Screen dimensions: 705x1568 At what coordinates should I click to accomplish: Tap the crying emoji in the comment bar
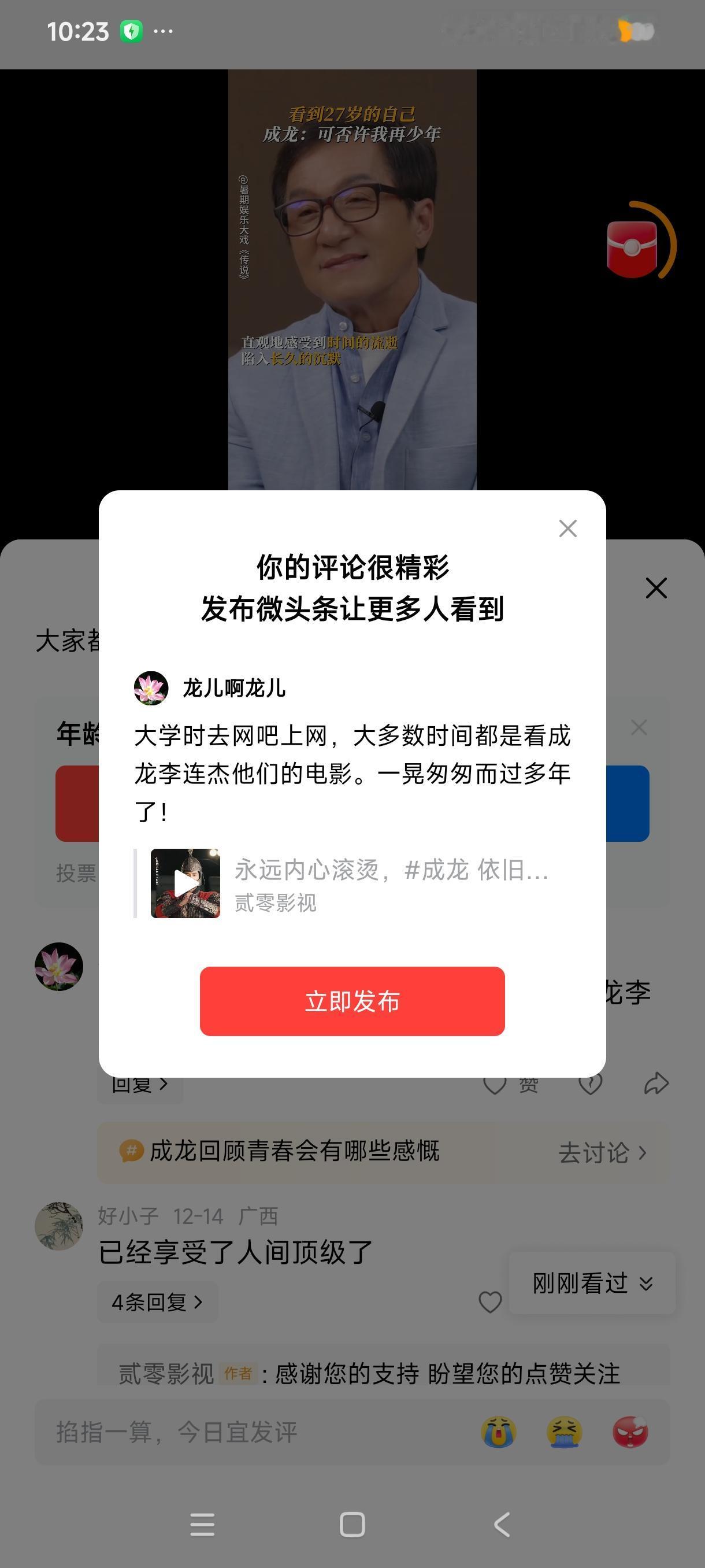click(x=498, y=1432)
